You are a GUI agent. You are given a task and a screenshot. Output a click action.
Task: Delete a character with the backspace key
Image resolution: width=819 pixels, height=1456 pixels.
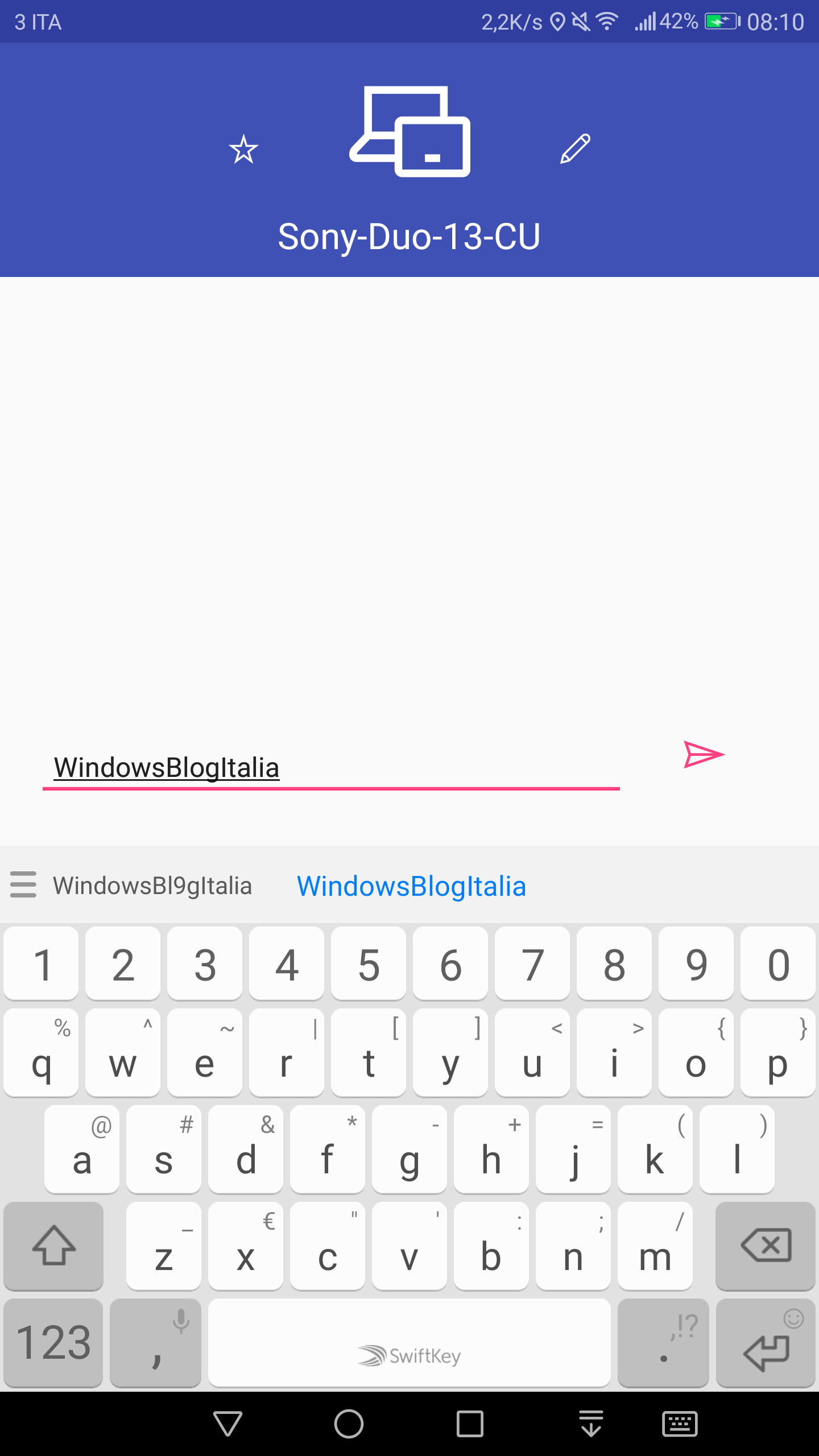765,1246
